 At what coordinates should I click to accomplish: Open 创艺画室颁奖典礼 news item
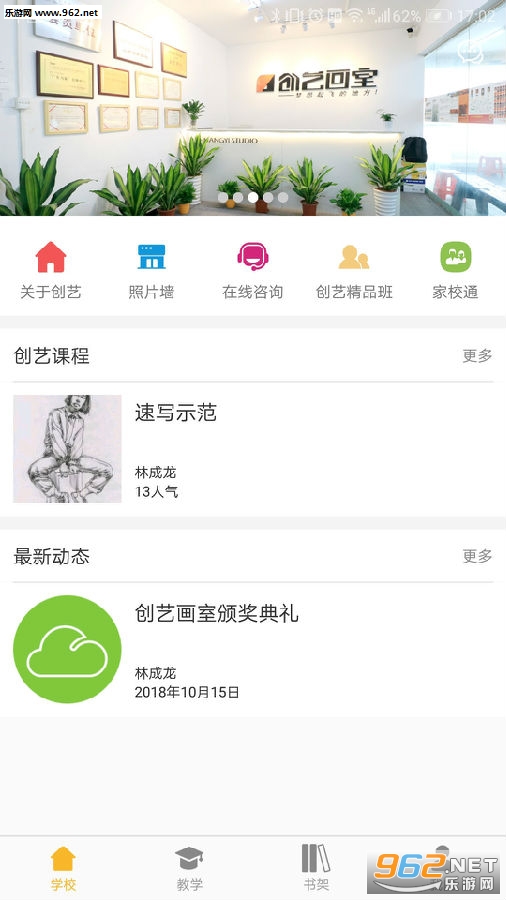[x=253, y=649]
